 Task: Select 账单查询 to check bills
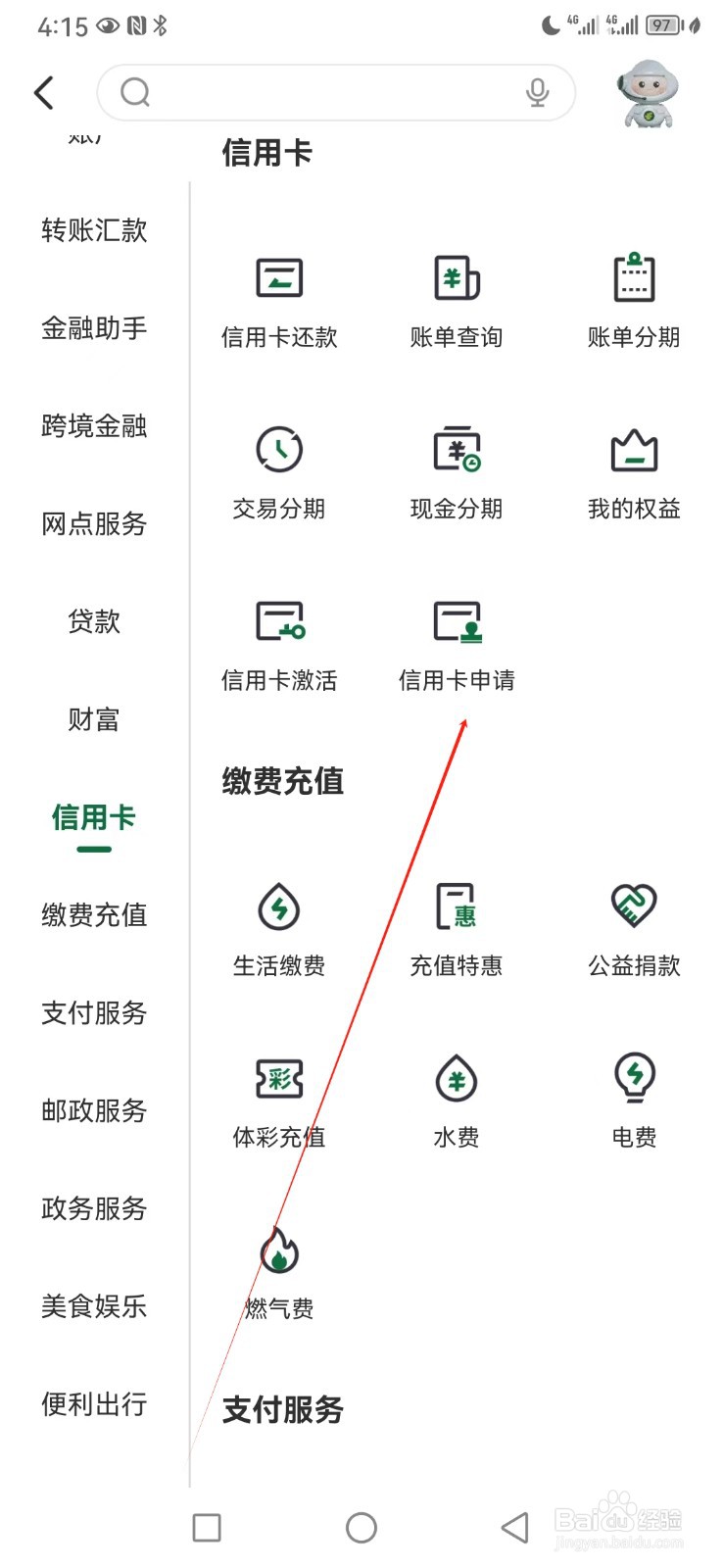point(456,299)
